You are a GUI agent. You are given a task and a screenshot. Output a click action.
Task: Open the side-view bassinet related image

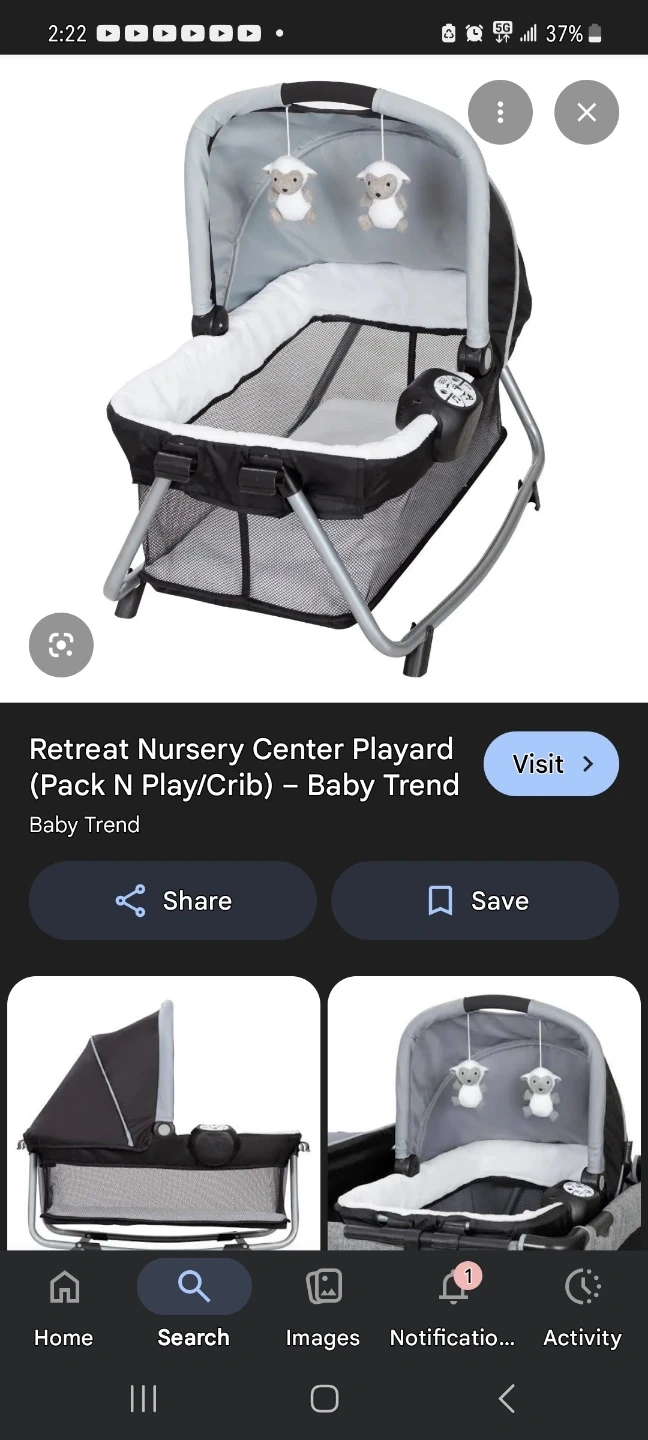click(163, 1115)
